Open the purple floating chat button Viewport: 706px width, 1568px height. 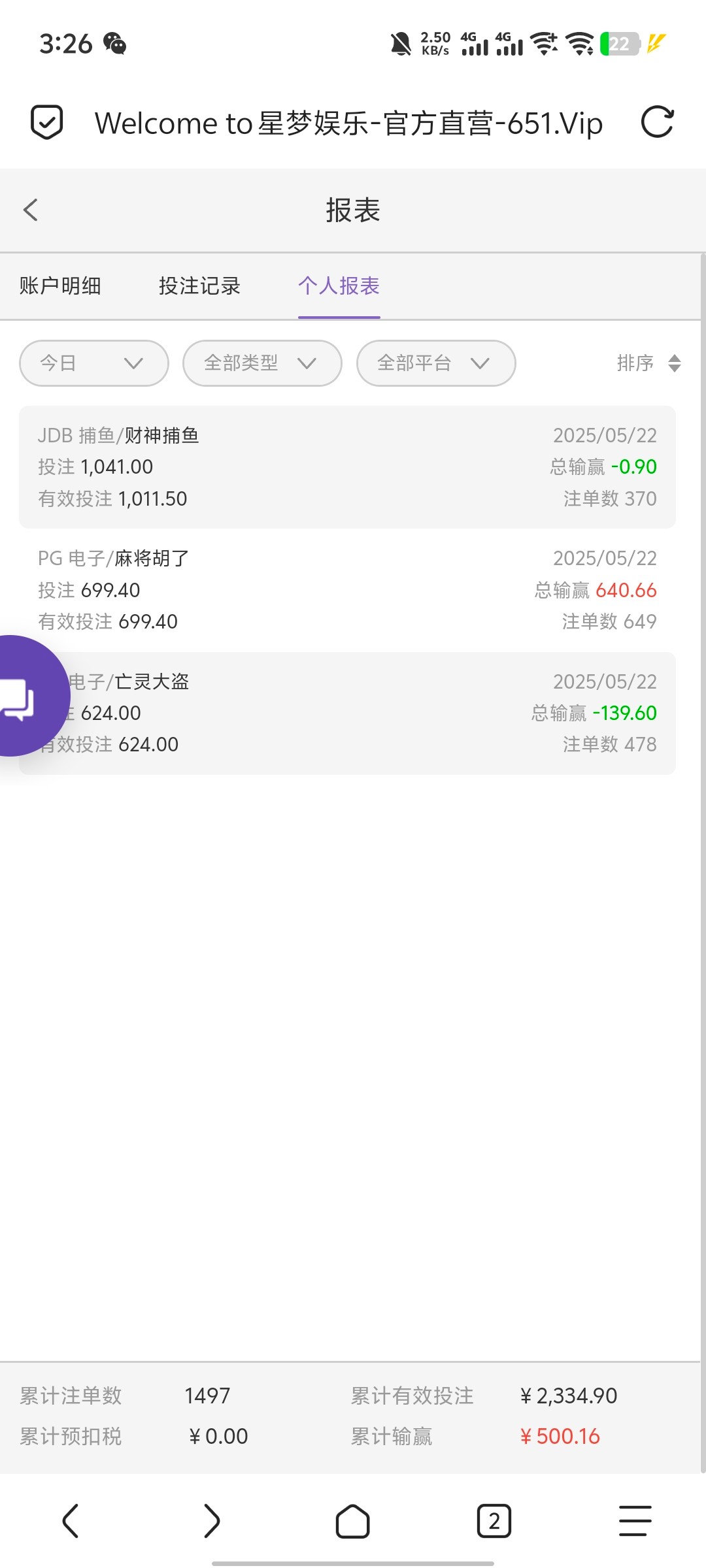(x=27, y=696)
